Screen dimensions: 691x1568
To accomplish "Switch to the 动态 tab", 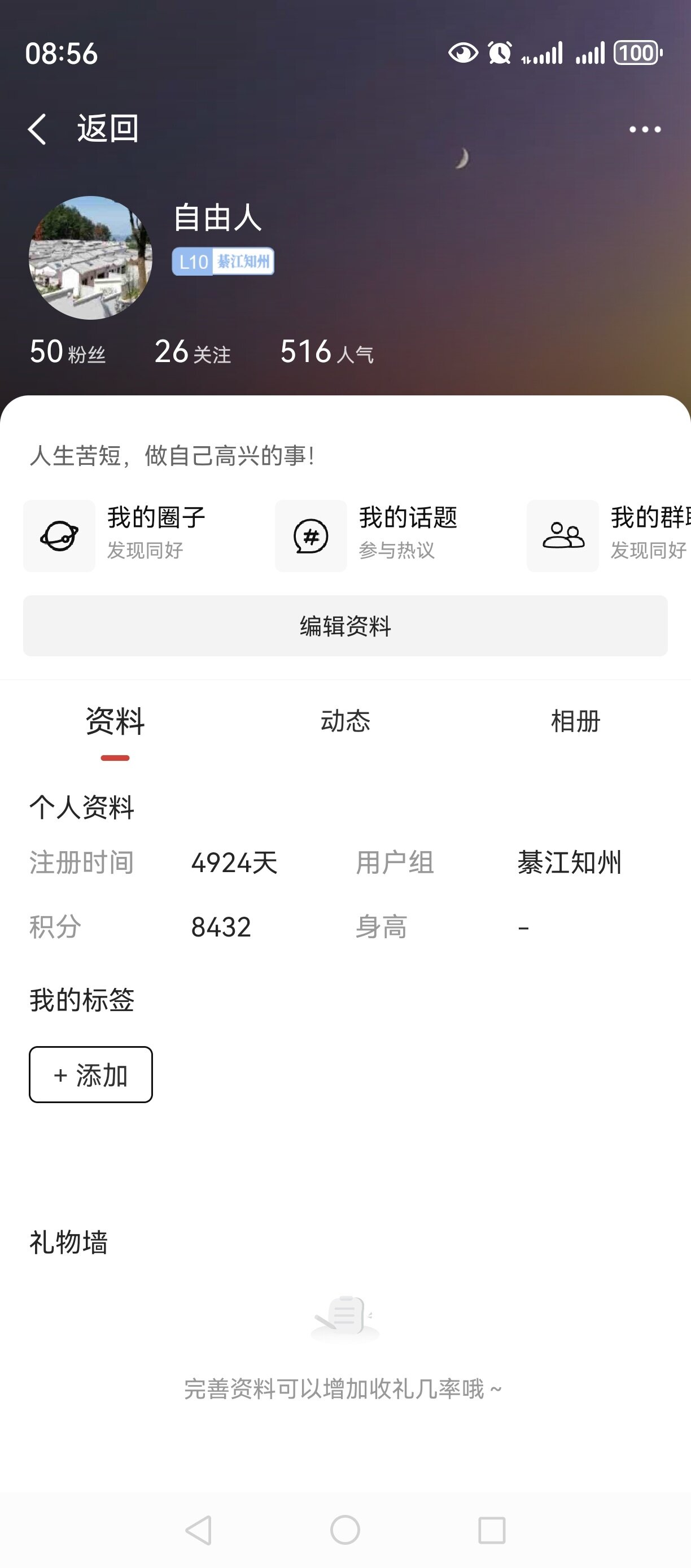I will pyautogui.click(x=345, y=722).
